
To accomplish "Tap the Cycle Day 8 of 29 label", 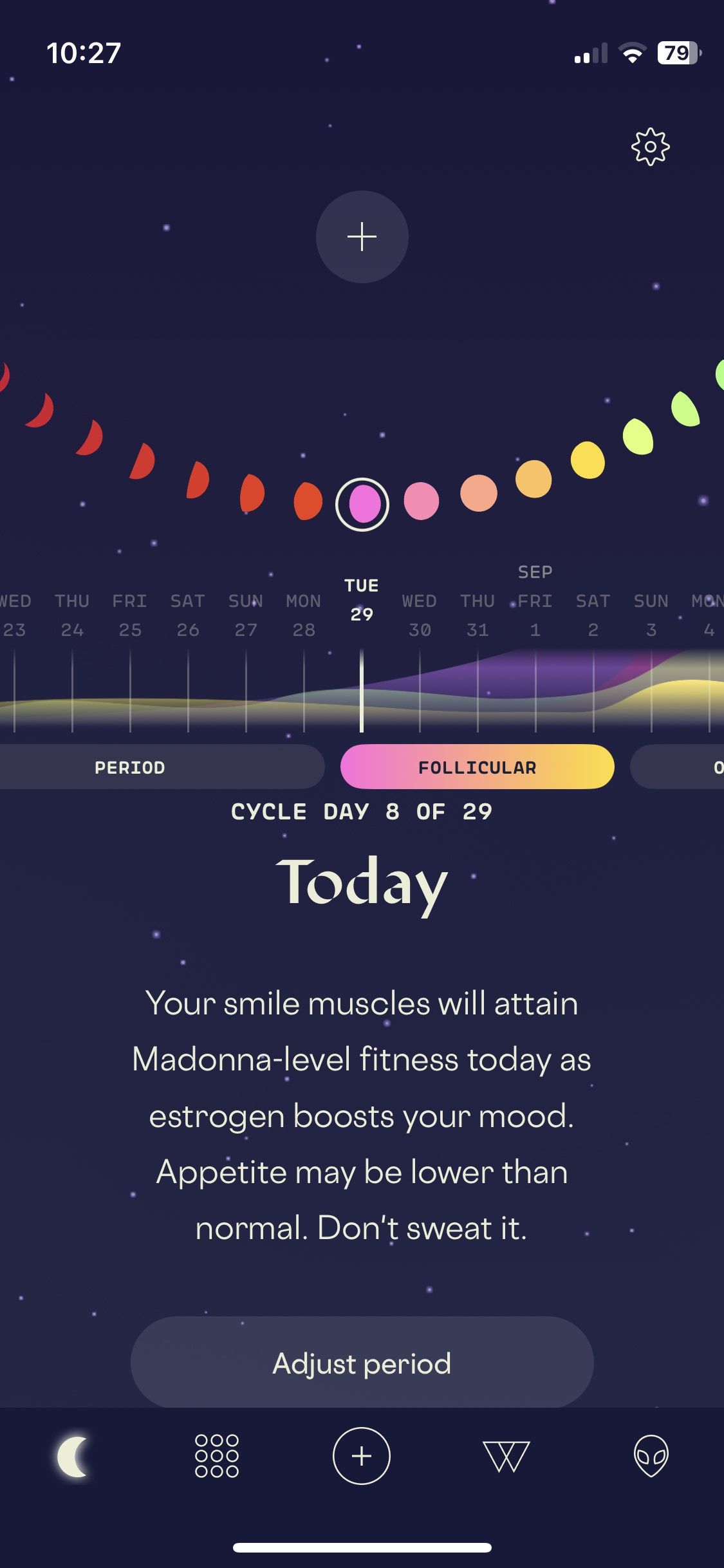I will pyautogui.click(x=362, y=811).
